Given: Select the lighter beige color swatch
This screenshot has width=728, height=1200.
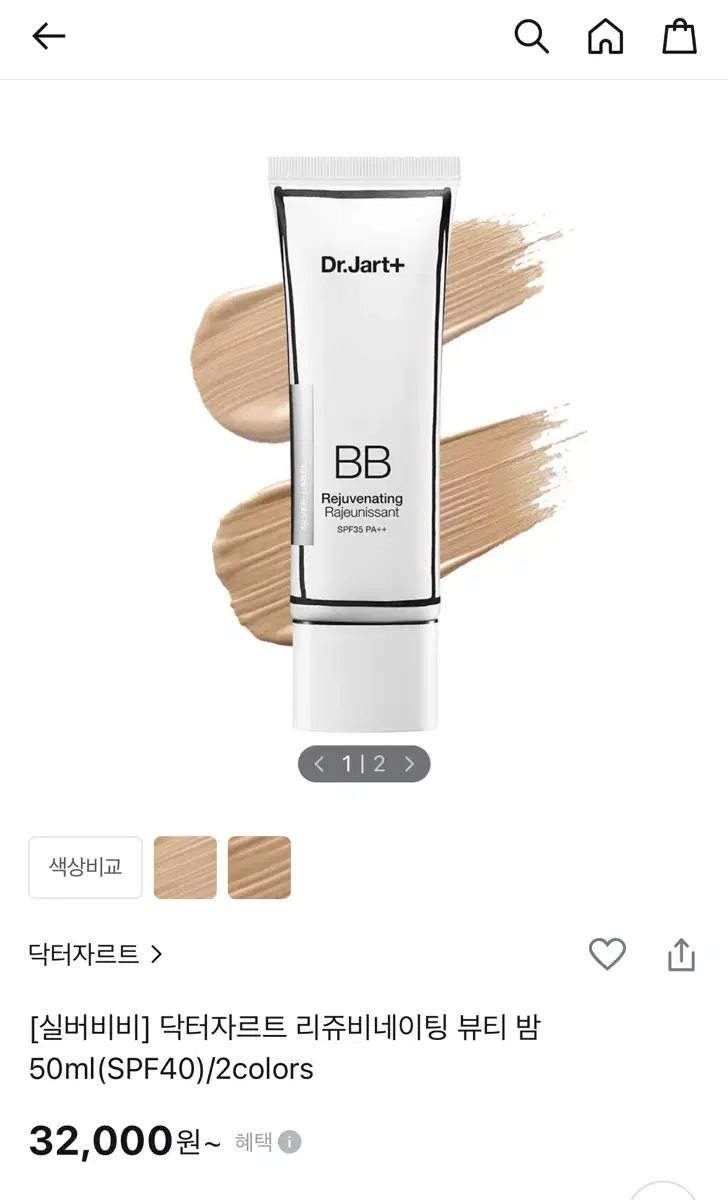Looking at the screenshot, I should click(185, 867).
